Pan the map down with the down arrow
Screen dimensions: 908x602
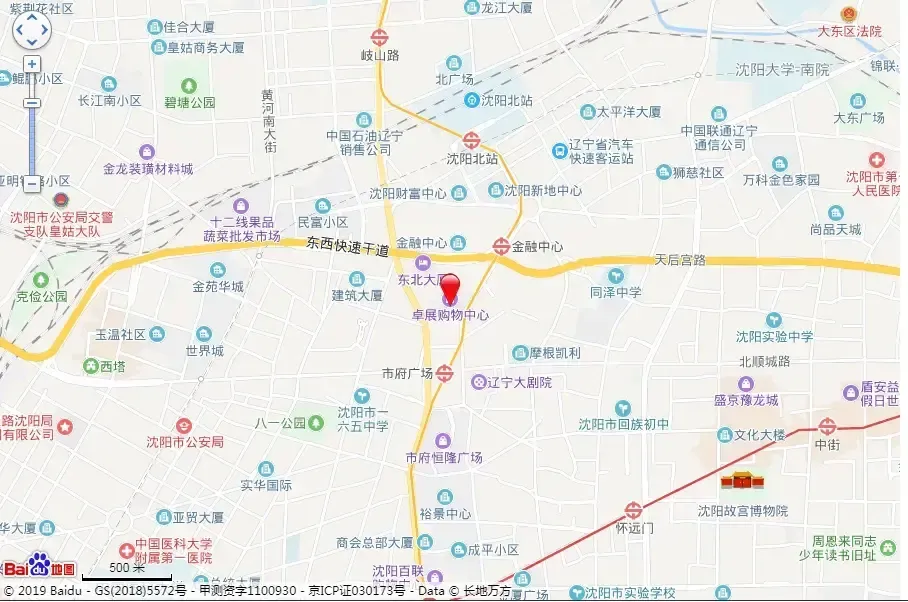[32, 42]
